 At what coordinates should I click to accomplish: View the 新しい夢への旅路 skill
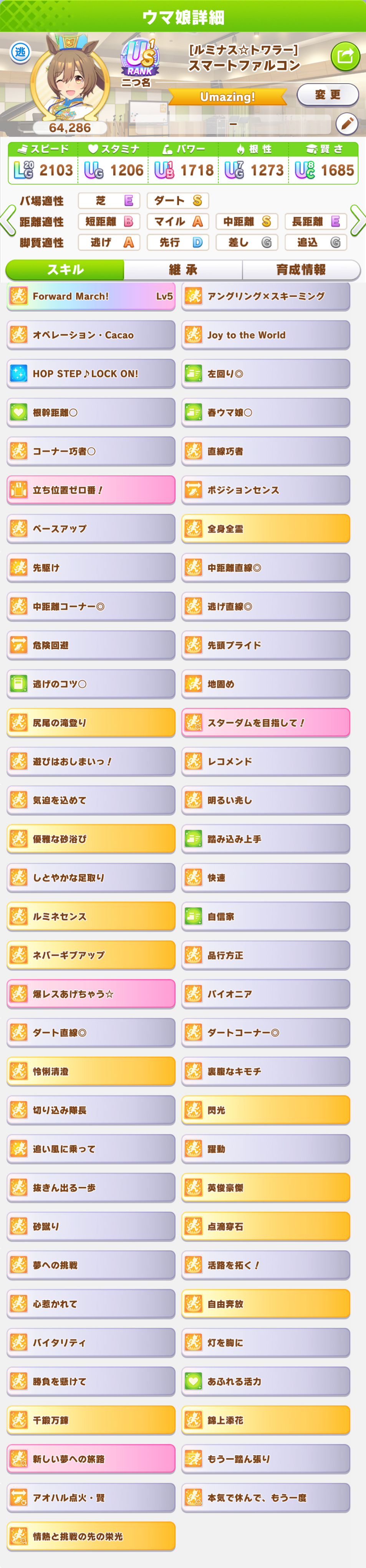click(91, 1459)
